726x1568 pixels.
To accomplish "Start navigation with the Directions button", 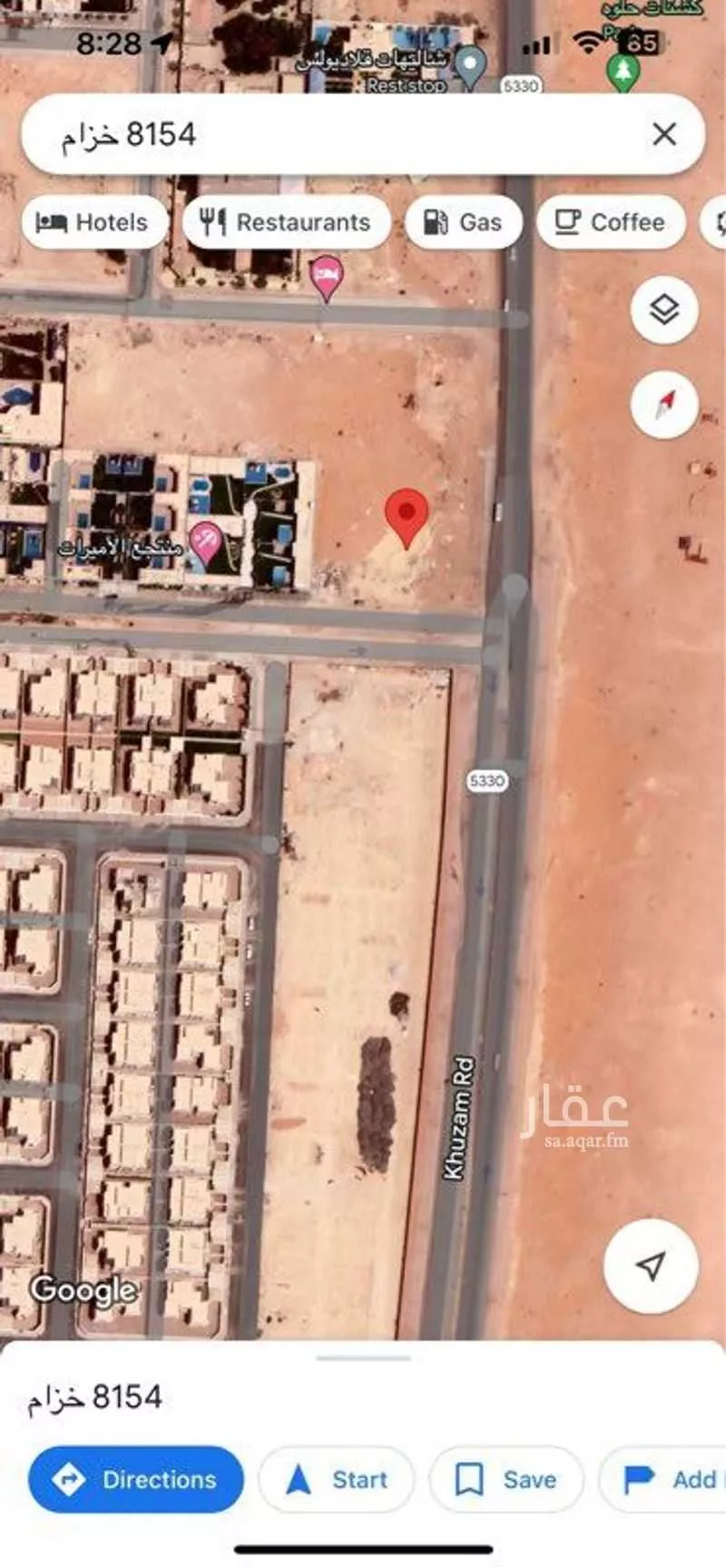I will pyautogui.click(x=134, y=1479).
